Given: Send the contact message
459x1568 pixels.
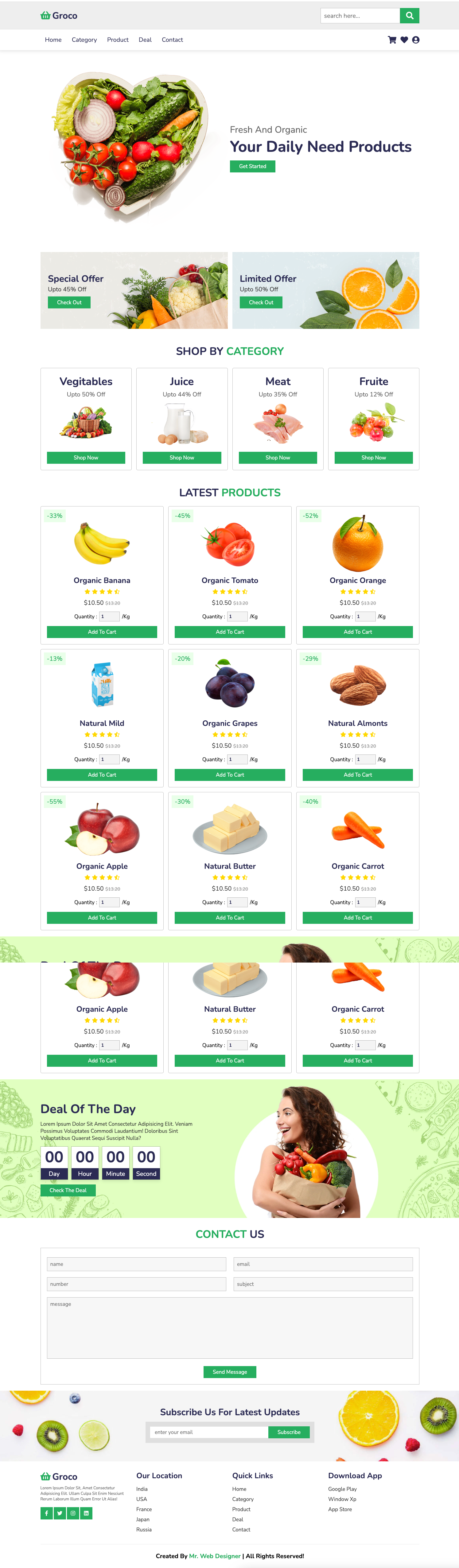Looking at the screenshot, I should tap(230, 1372).
